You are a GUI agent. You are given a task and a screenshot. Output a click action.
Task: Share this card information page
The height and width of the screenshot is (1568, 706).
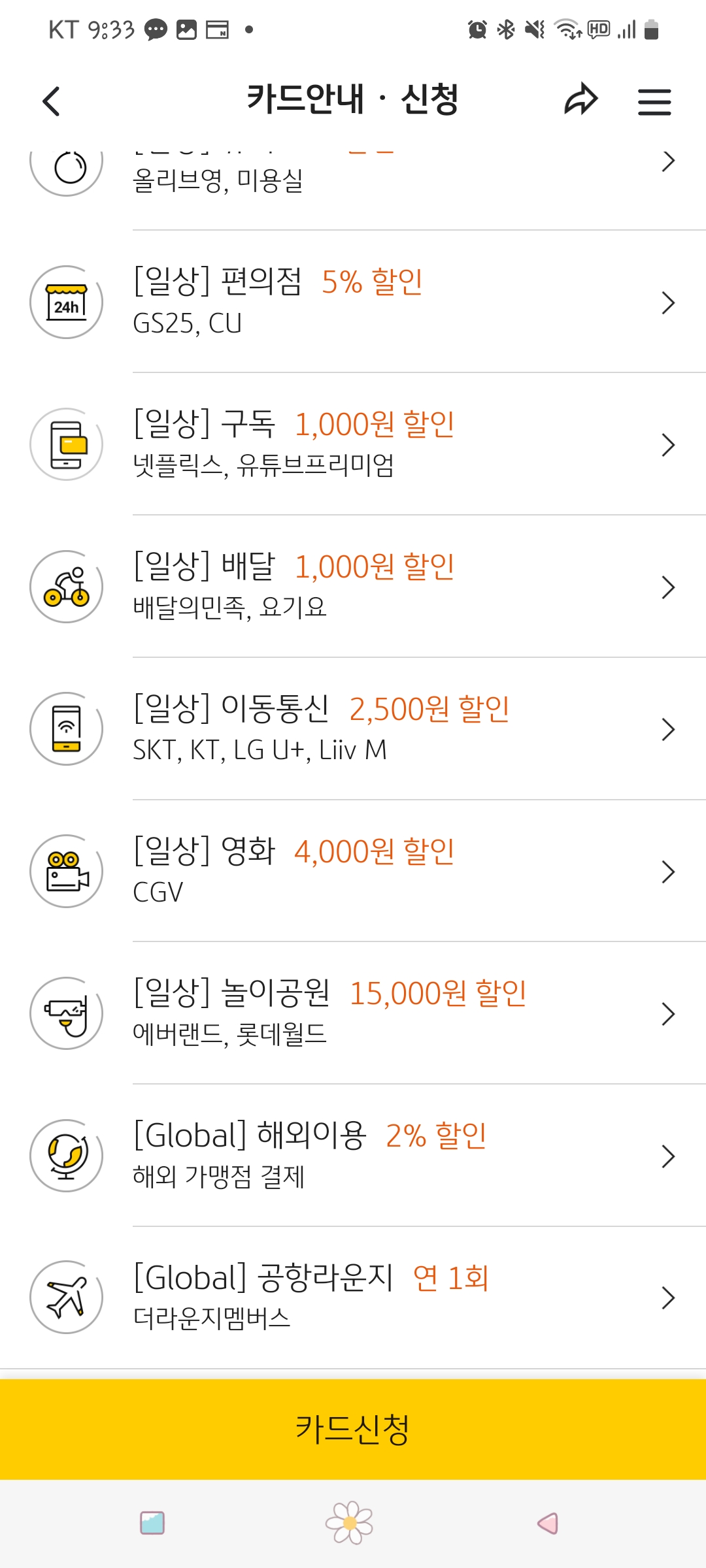point(580,100)
